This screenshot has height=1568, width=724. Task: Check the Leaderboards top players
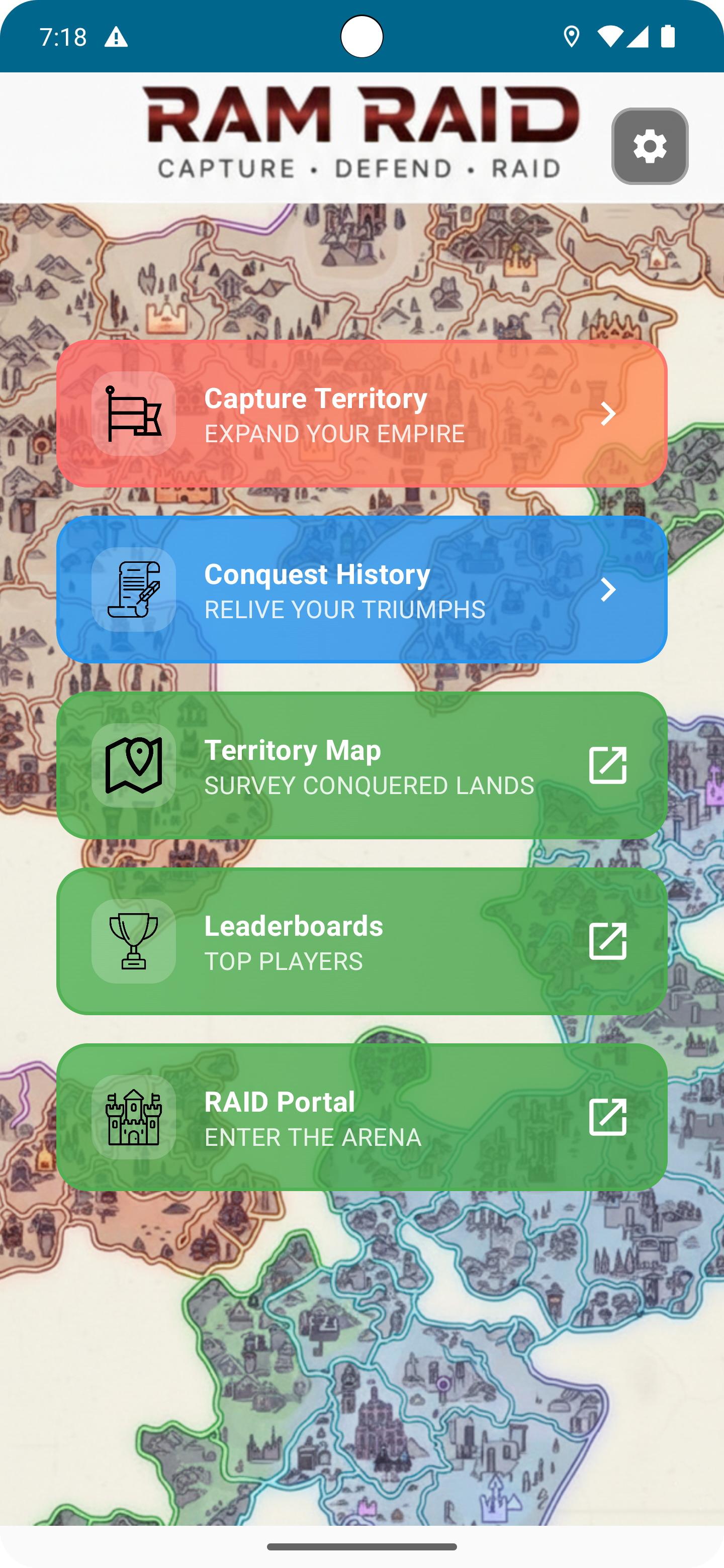coord(361,941)
